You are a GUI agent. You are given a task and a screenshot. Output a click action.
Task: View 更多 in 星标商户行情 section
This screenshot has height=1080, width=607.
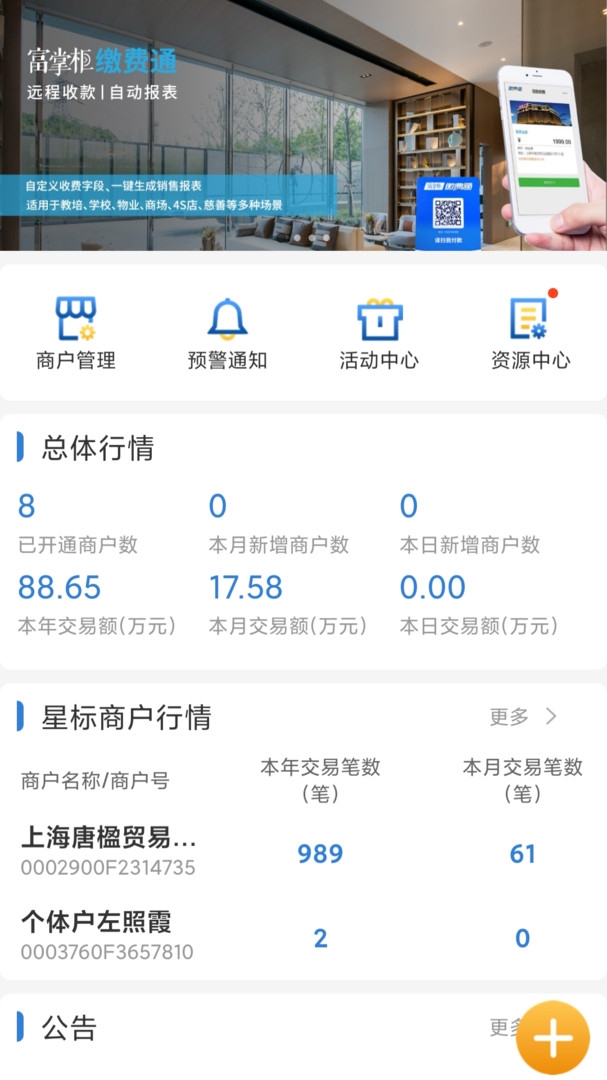click(x=522, y=716)
